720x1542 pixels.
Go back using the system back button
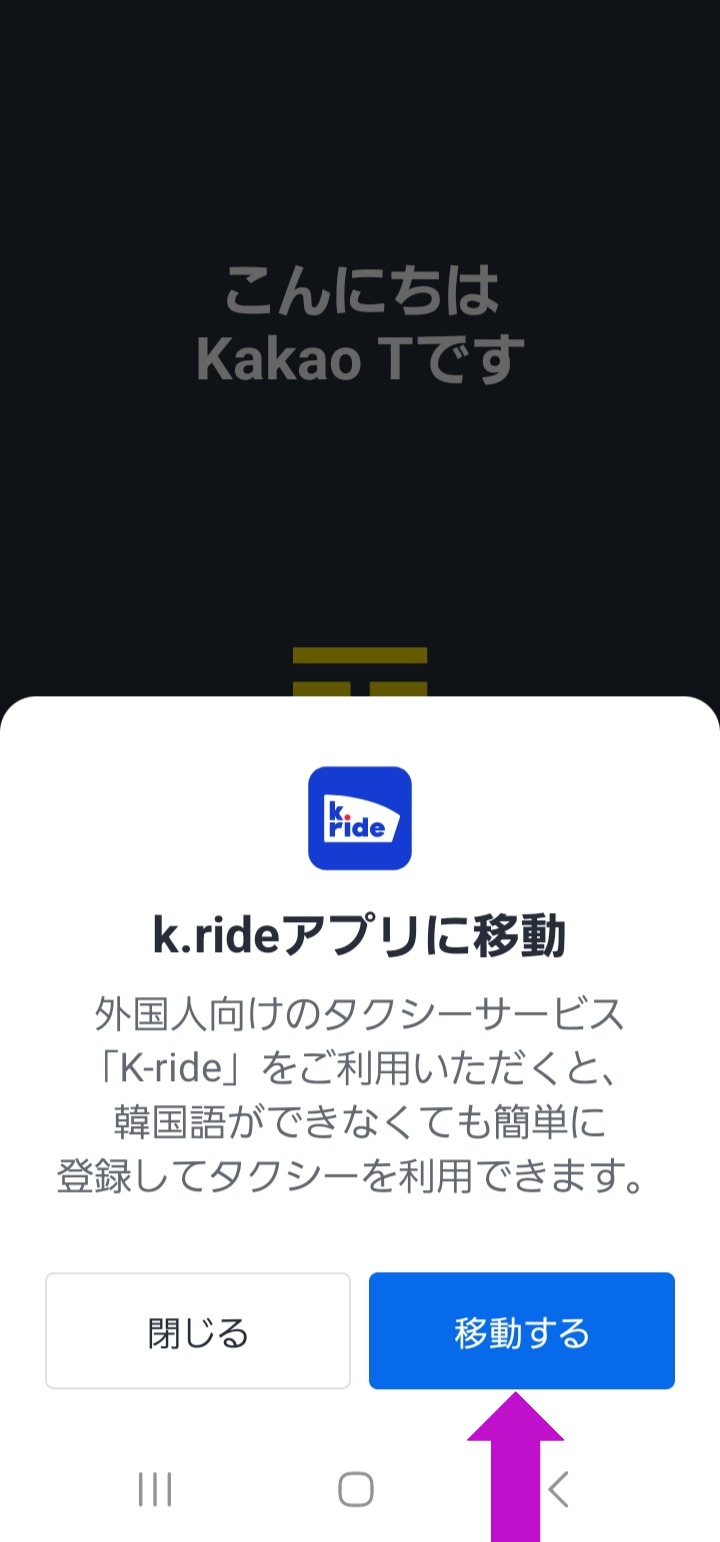click(x=558, y=1489)
